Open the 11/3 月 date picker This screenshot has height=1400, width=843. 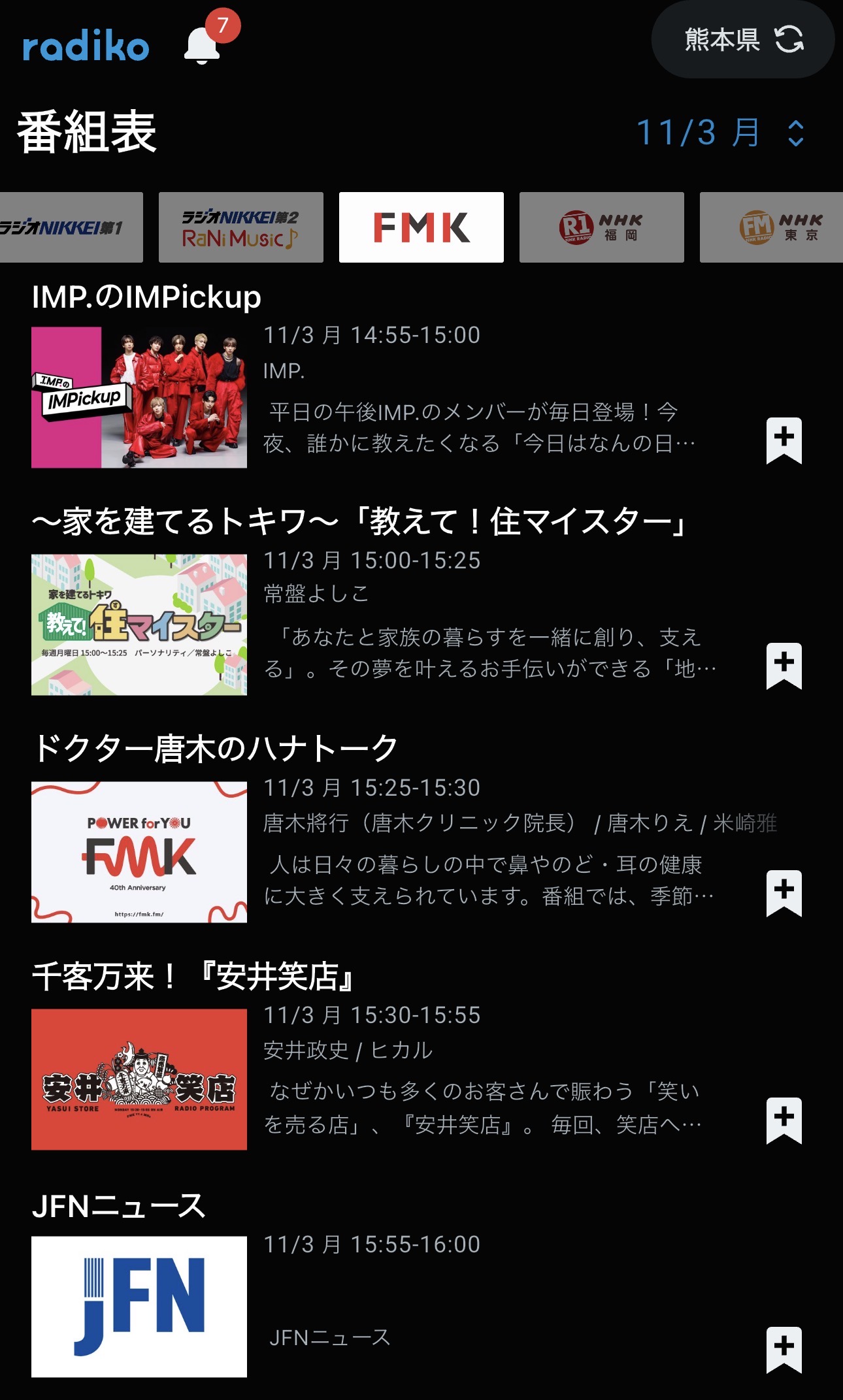tap(719, 133)
